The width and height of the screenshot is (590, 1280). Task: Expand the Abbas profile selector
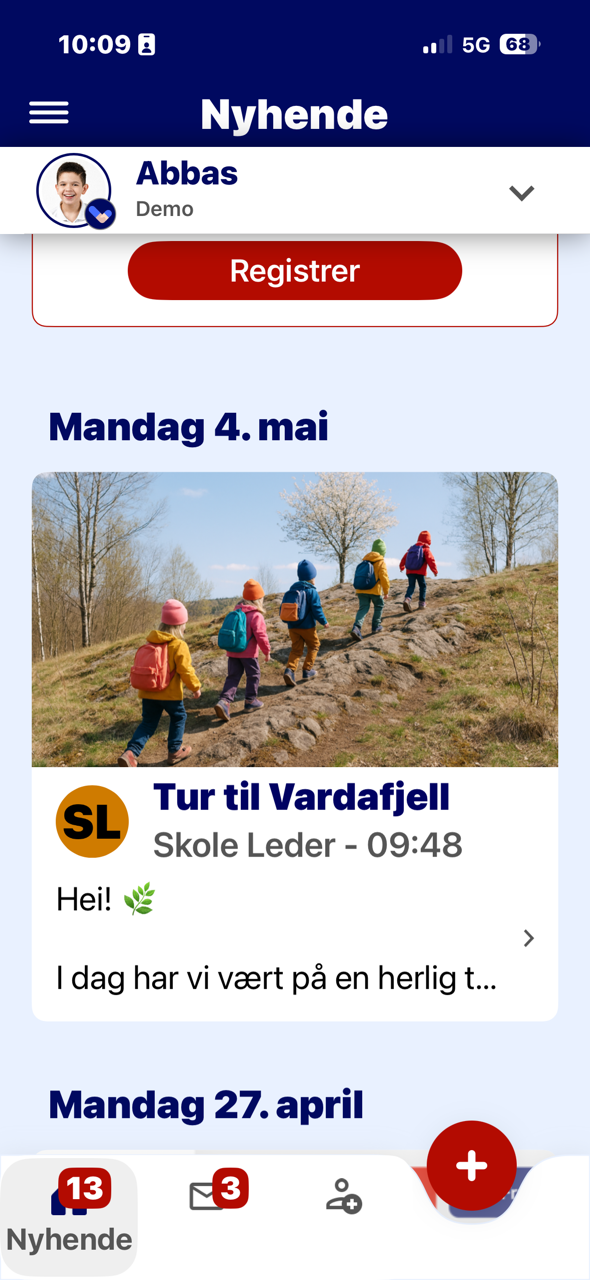tap(521, 193)
